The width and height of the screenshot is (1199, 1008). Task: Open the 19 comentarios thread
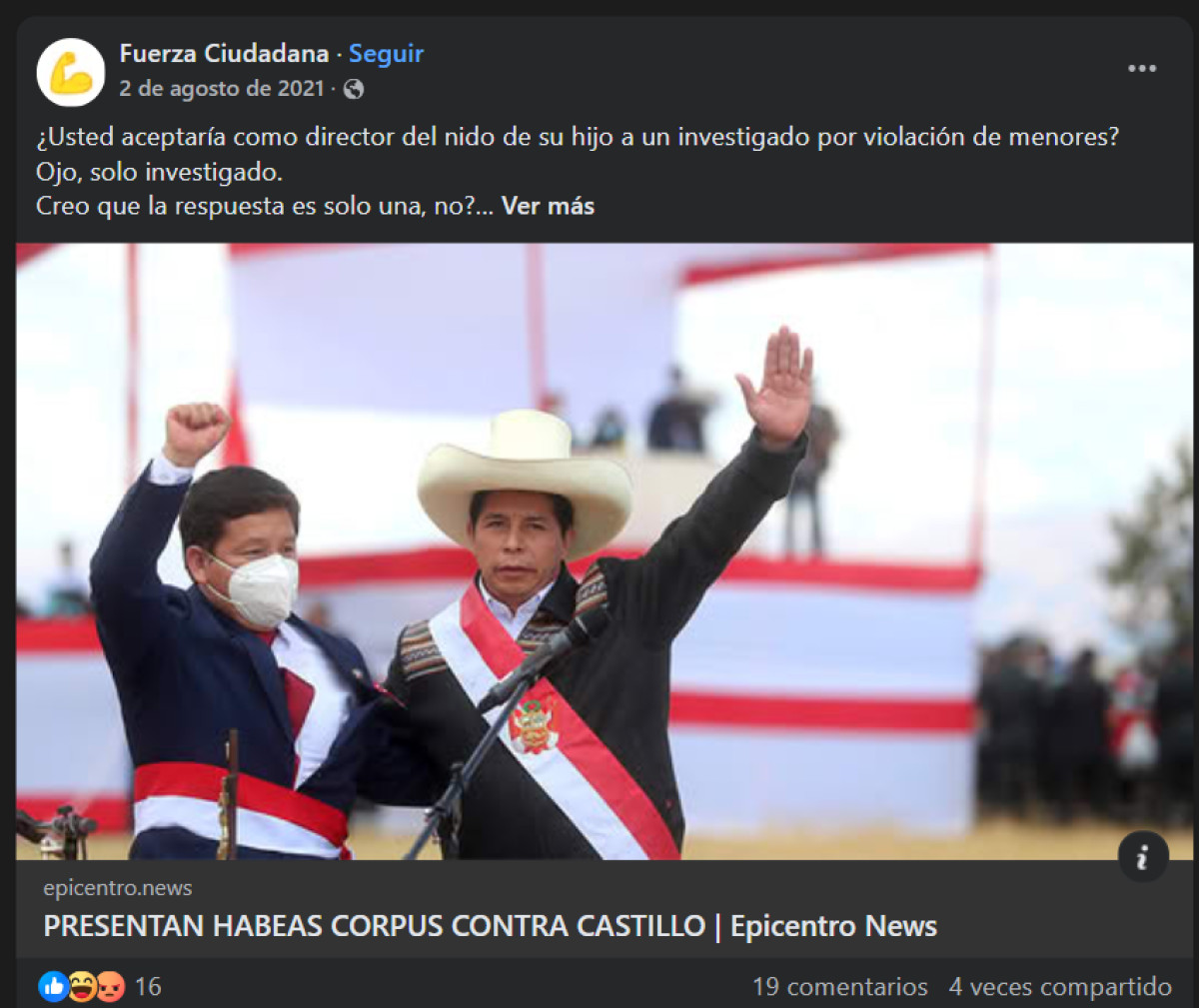tap(839, 987)
